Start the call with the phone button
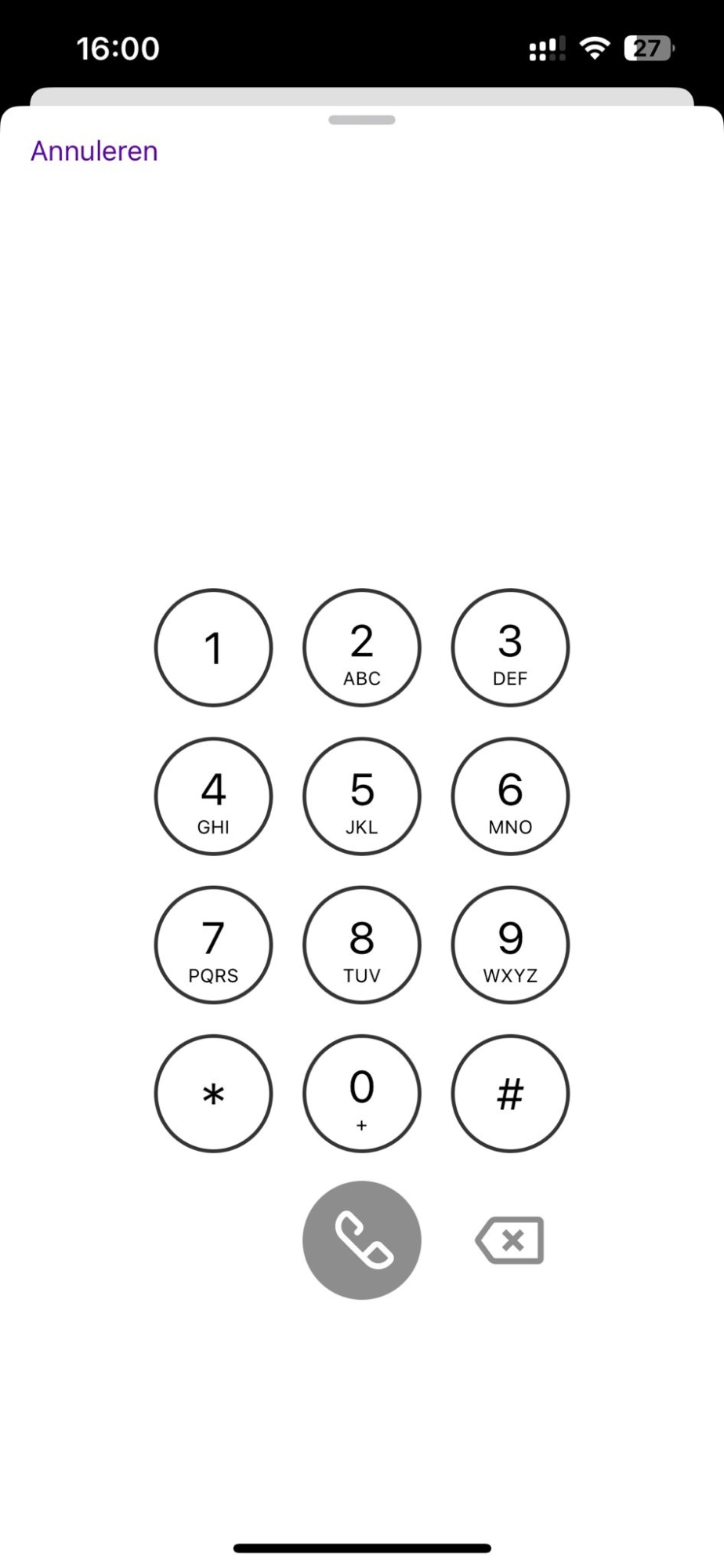 [x=362, y=1240]
